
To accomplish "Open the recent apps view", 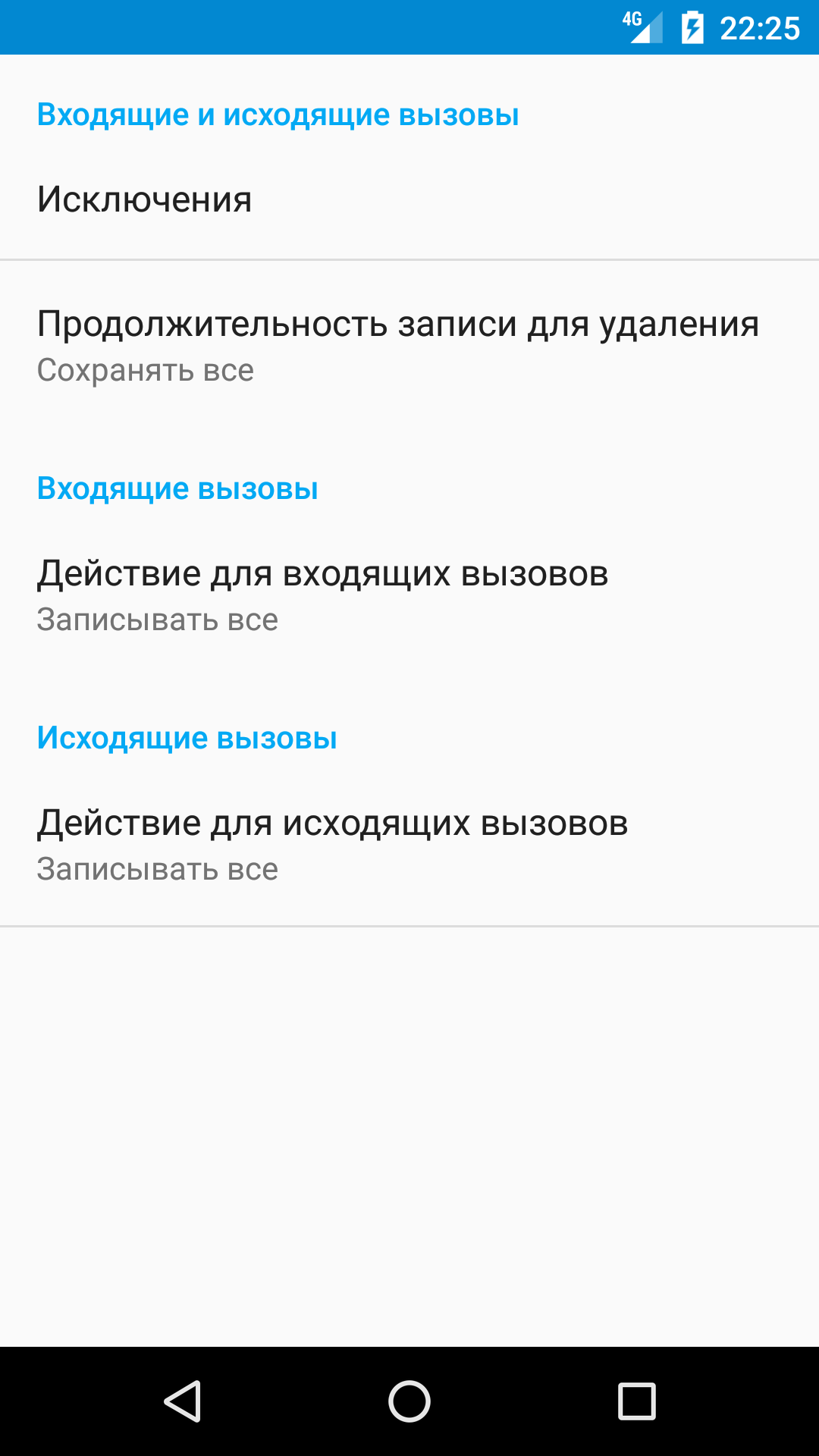I will coord(636,1401).
